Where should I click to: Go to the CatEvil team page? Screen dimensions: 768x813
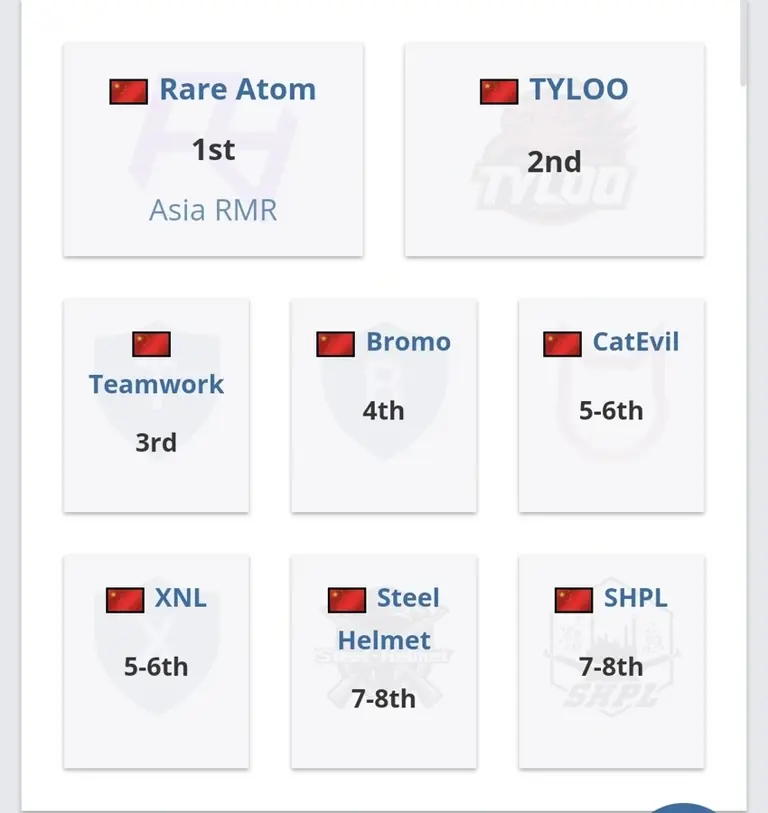pos(635,342)
